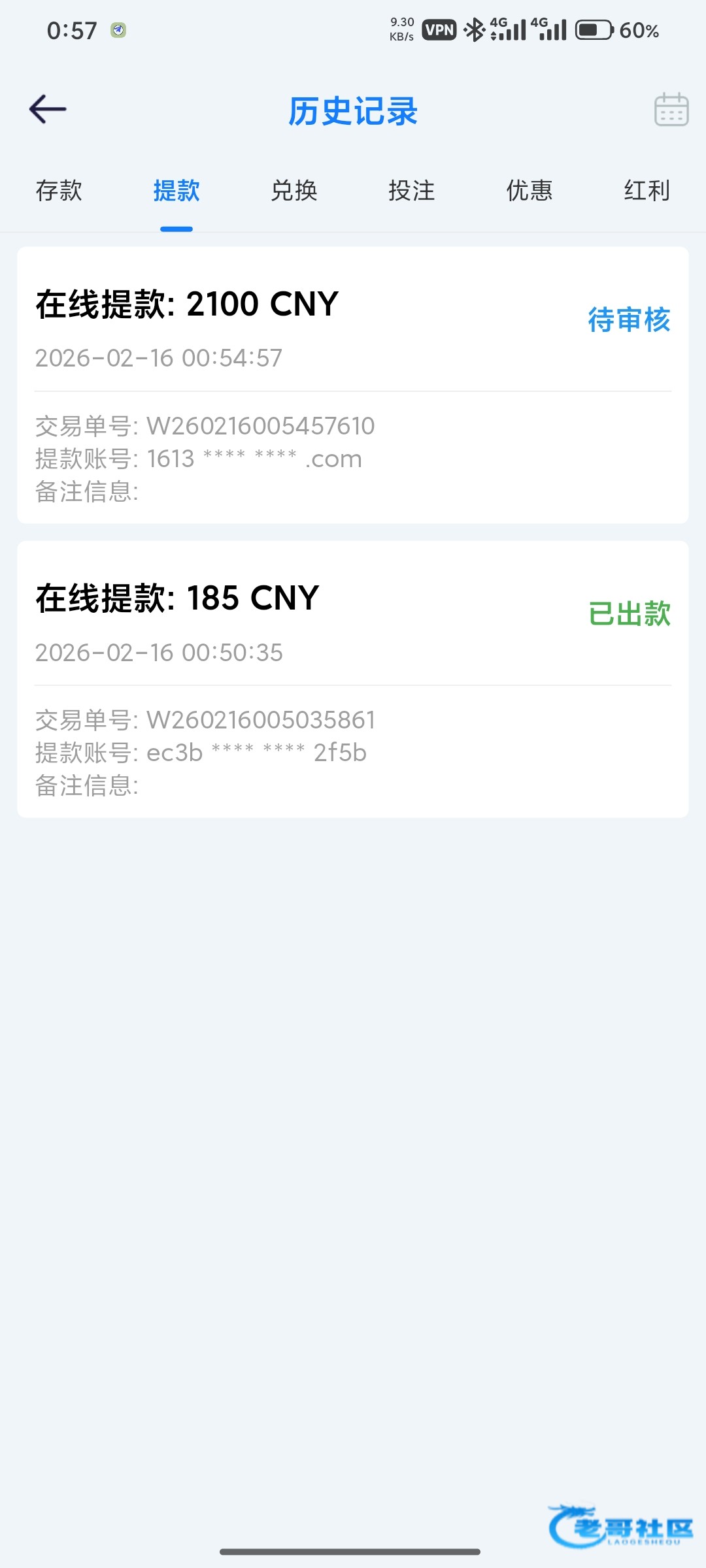Open the 2100 CNY withdrawal record

point(353,385)
